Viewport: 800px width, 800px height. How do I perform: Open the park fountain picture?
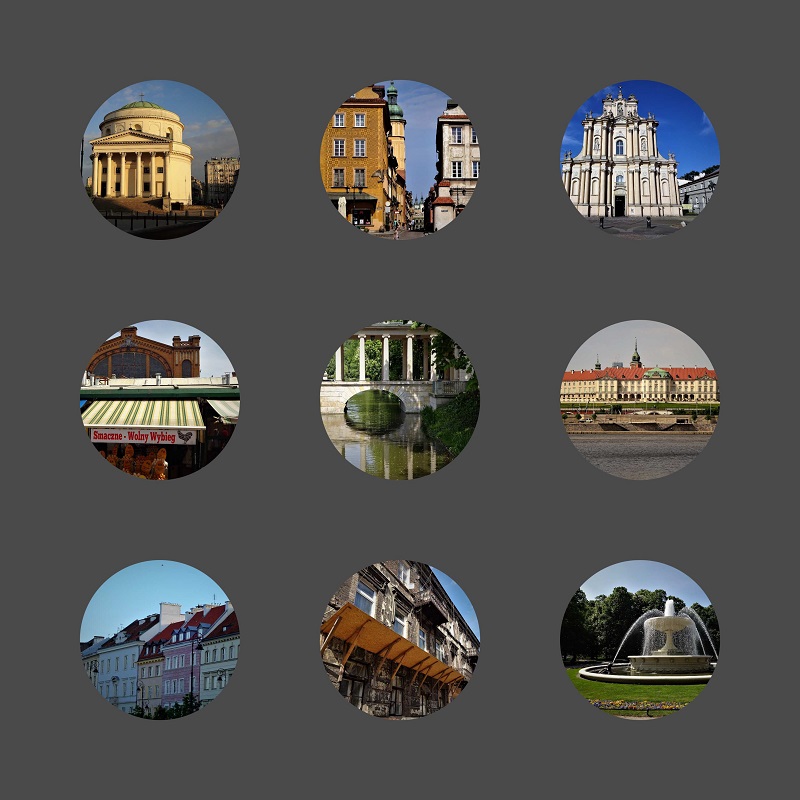640,640
